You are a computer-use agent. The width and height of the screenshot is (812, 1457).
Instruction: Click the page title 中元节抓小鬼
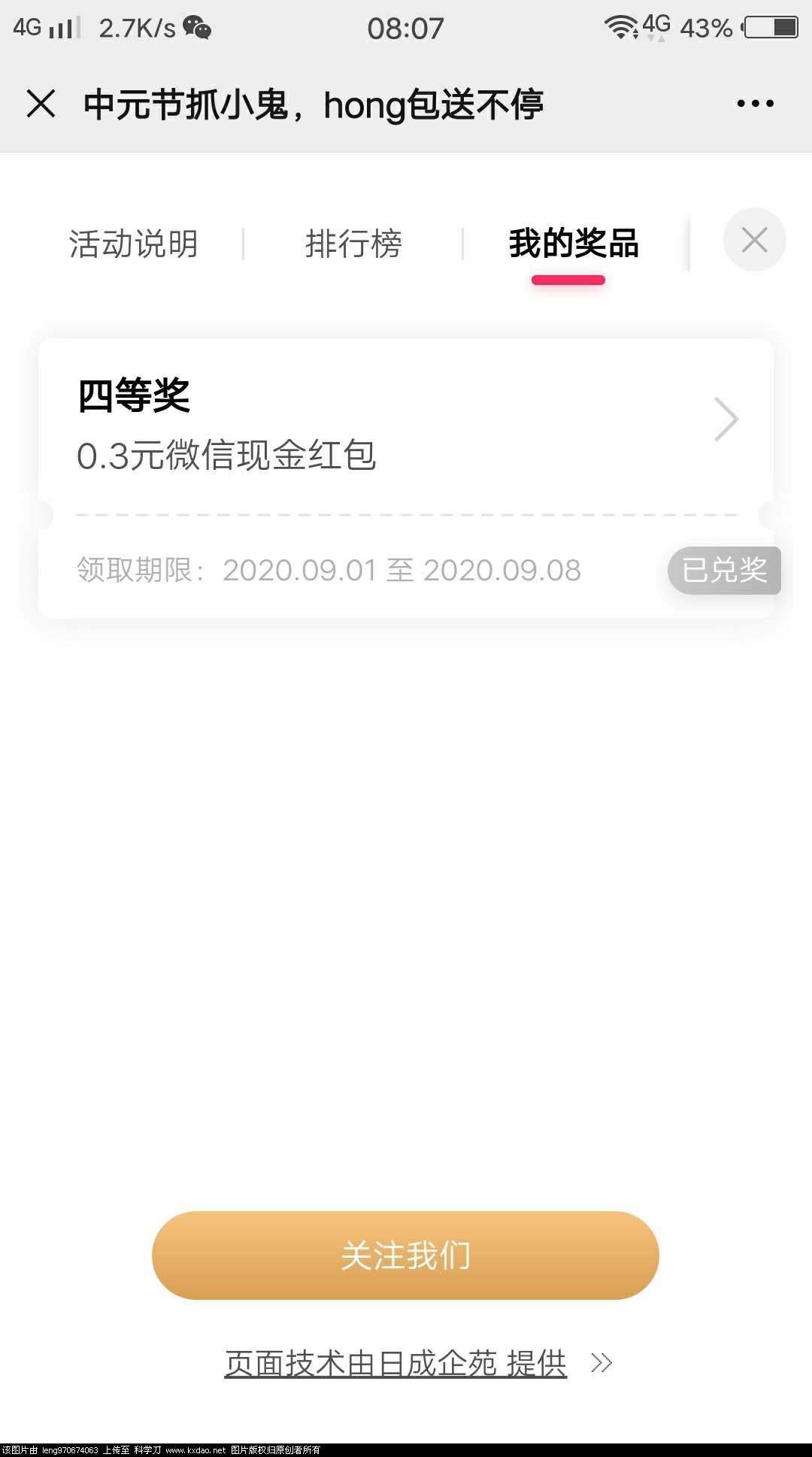[x=316, y=105]
